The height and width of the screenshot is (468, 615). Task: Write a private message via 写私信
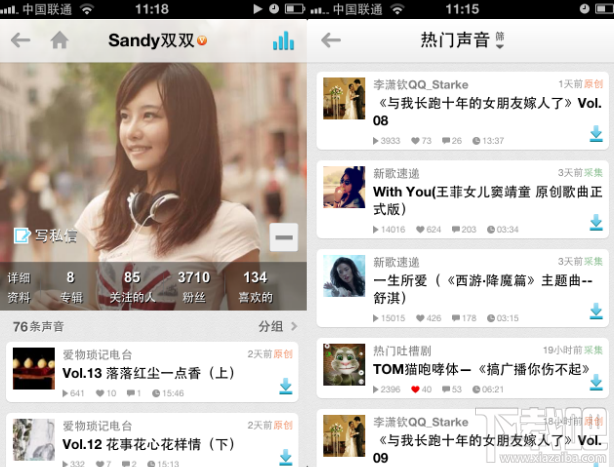45,235
